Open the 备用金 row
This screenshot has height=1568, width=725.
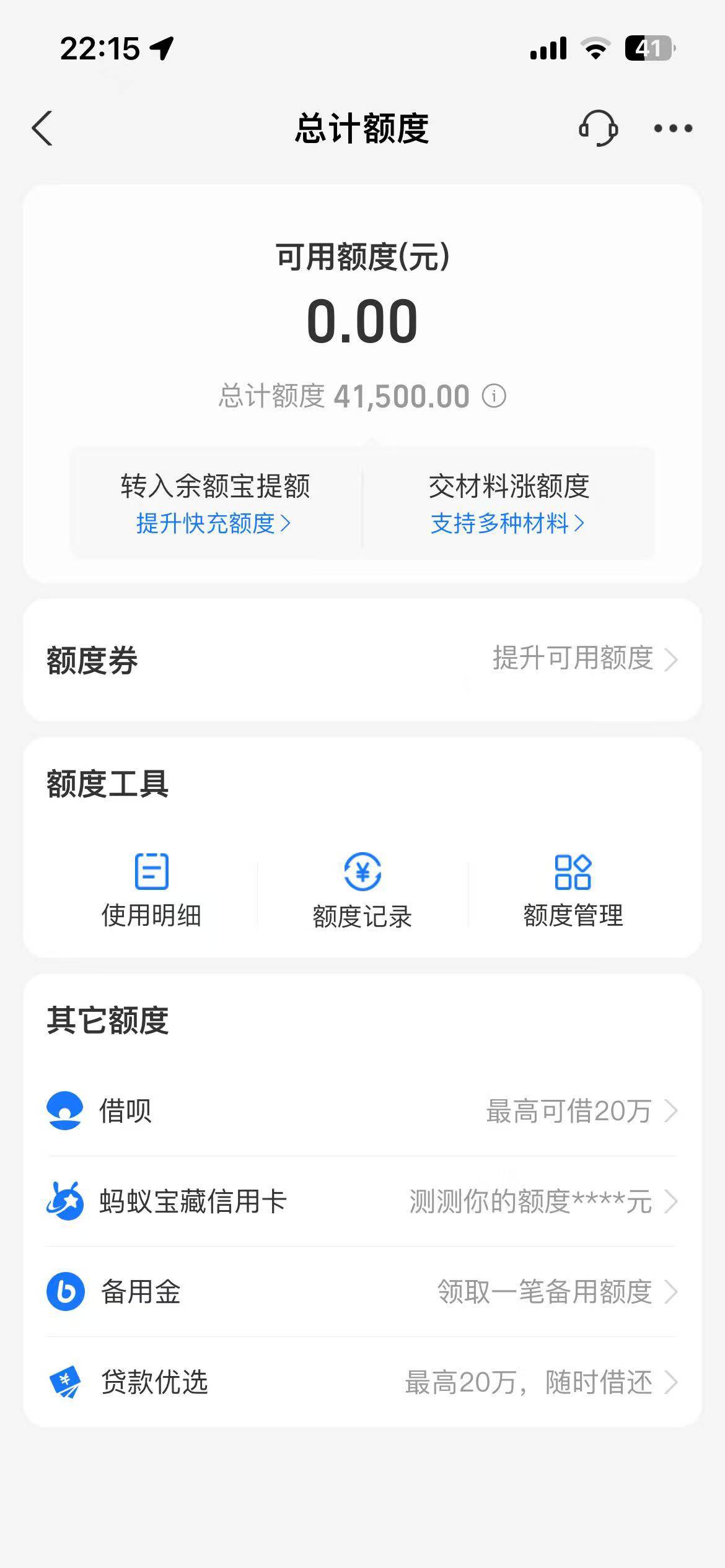pos(362,1291)
